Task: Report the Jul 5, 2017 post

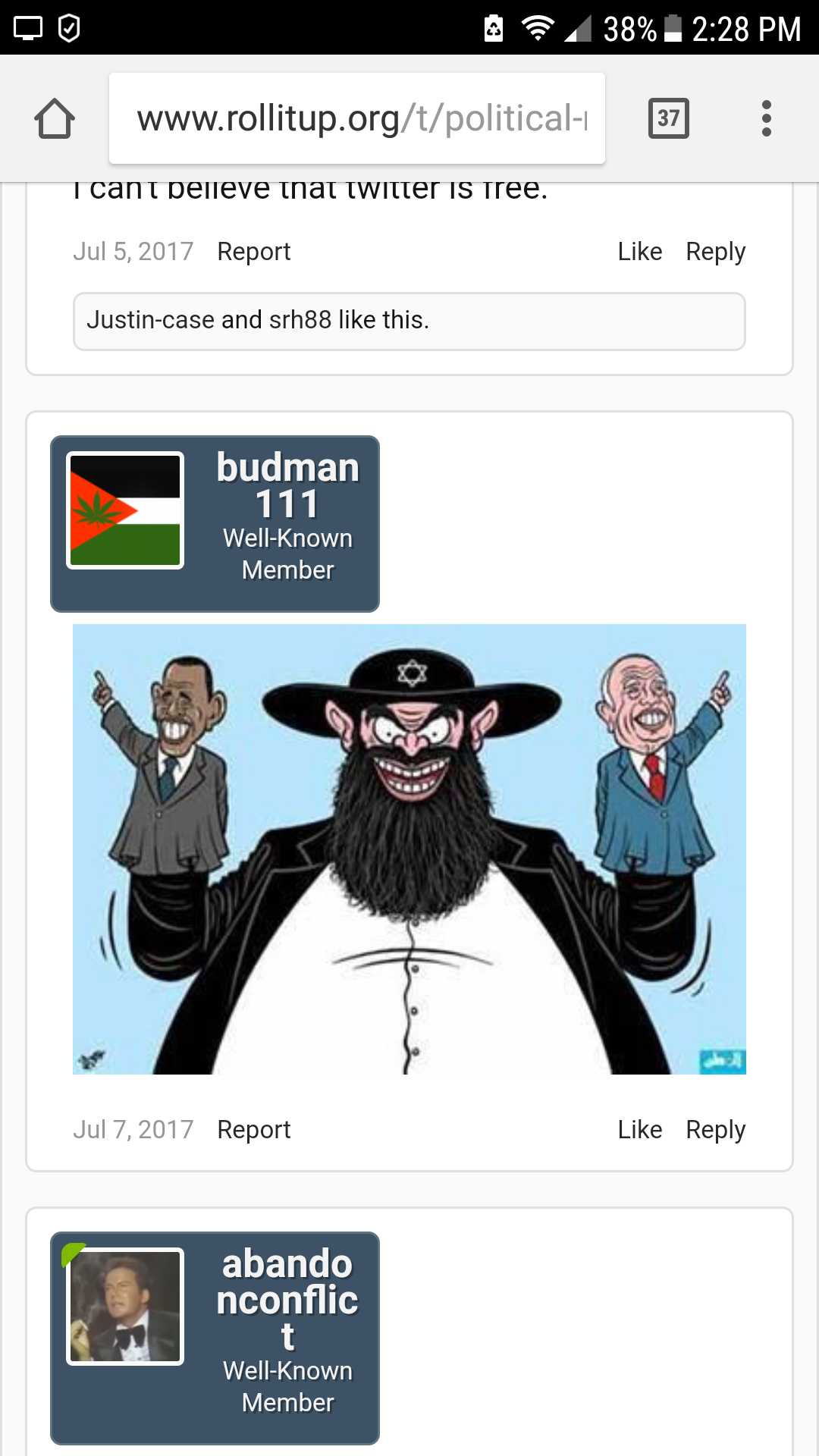Action: [x=253, y=252]
